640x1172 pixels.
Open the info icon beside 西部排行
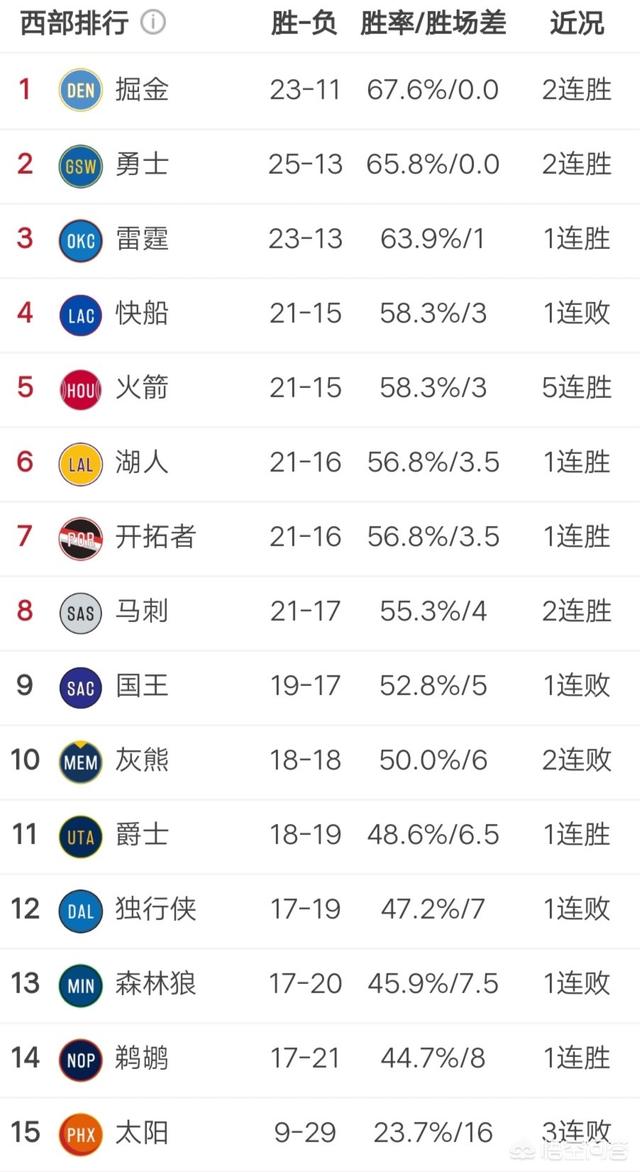pos(153,23)
